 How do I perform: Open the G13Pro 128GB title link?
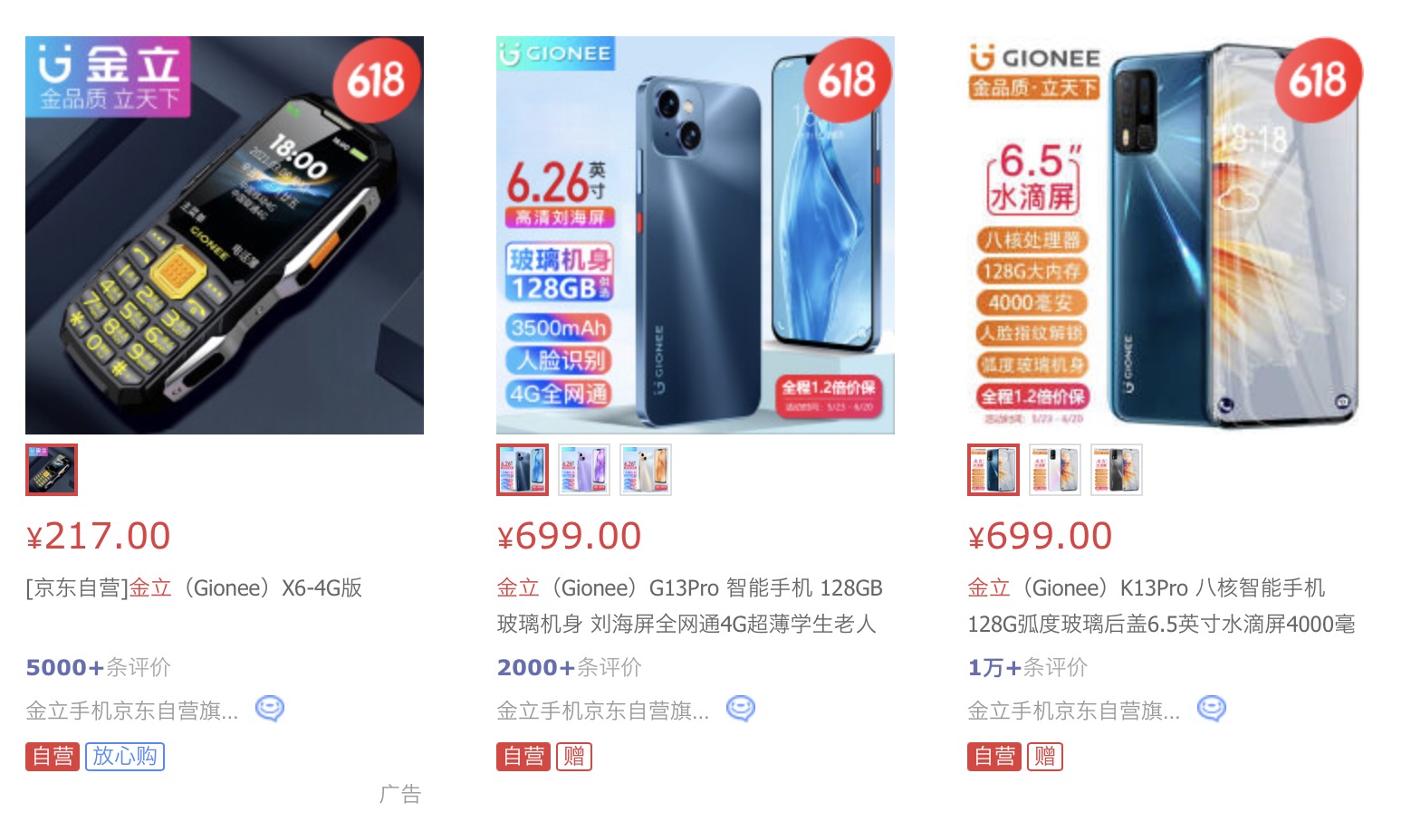[688, 606]
